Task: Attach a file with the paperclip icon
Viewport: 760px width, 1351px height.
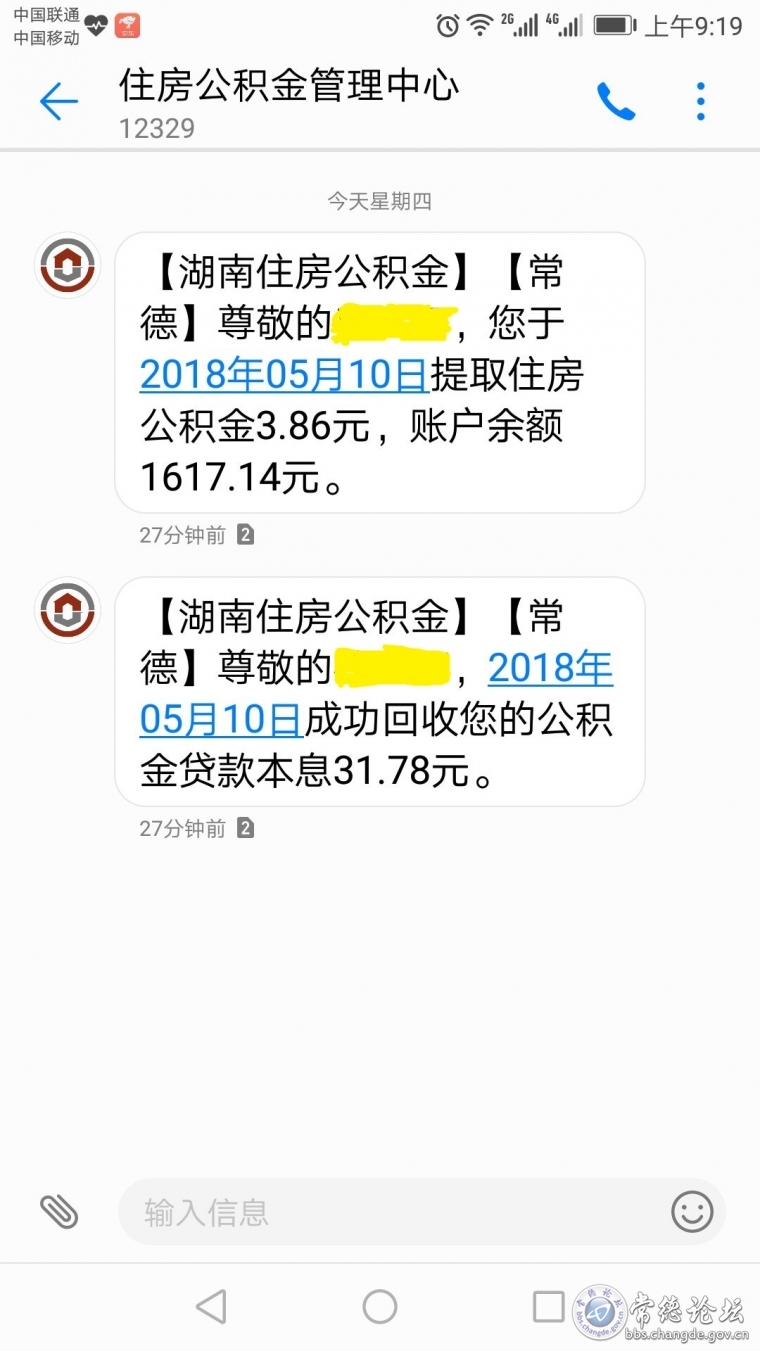Action: tap(59, 1212)
